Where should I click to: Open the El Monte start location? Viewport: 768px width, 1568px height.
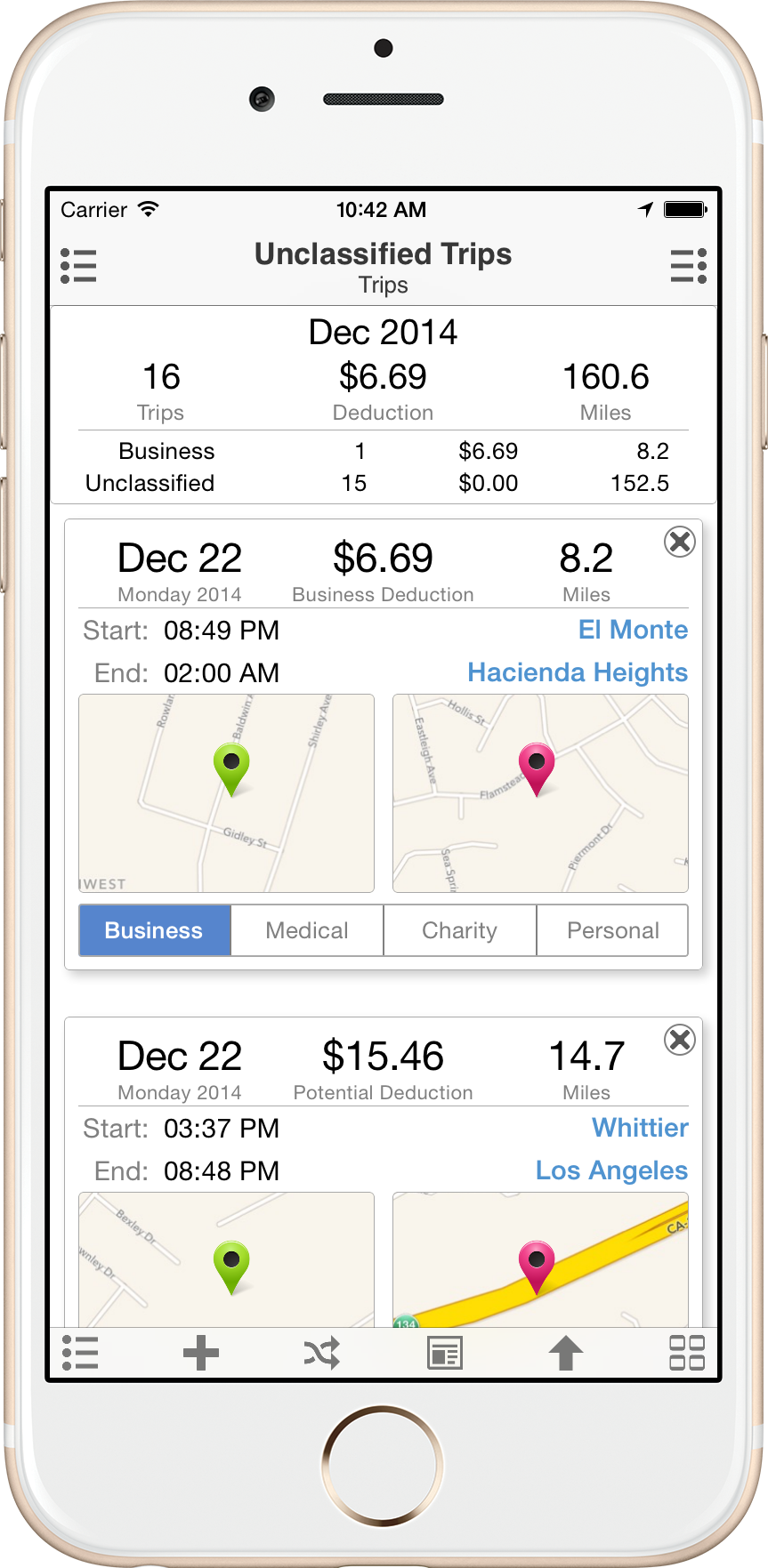coord(633,630)
